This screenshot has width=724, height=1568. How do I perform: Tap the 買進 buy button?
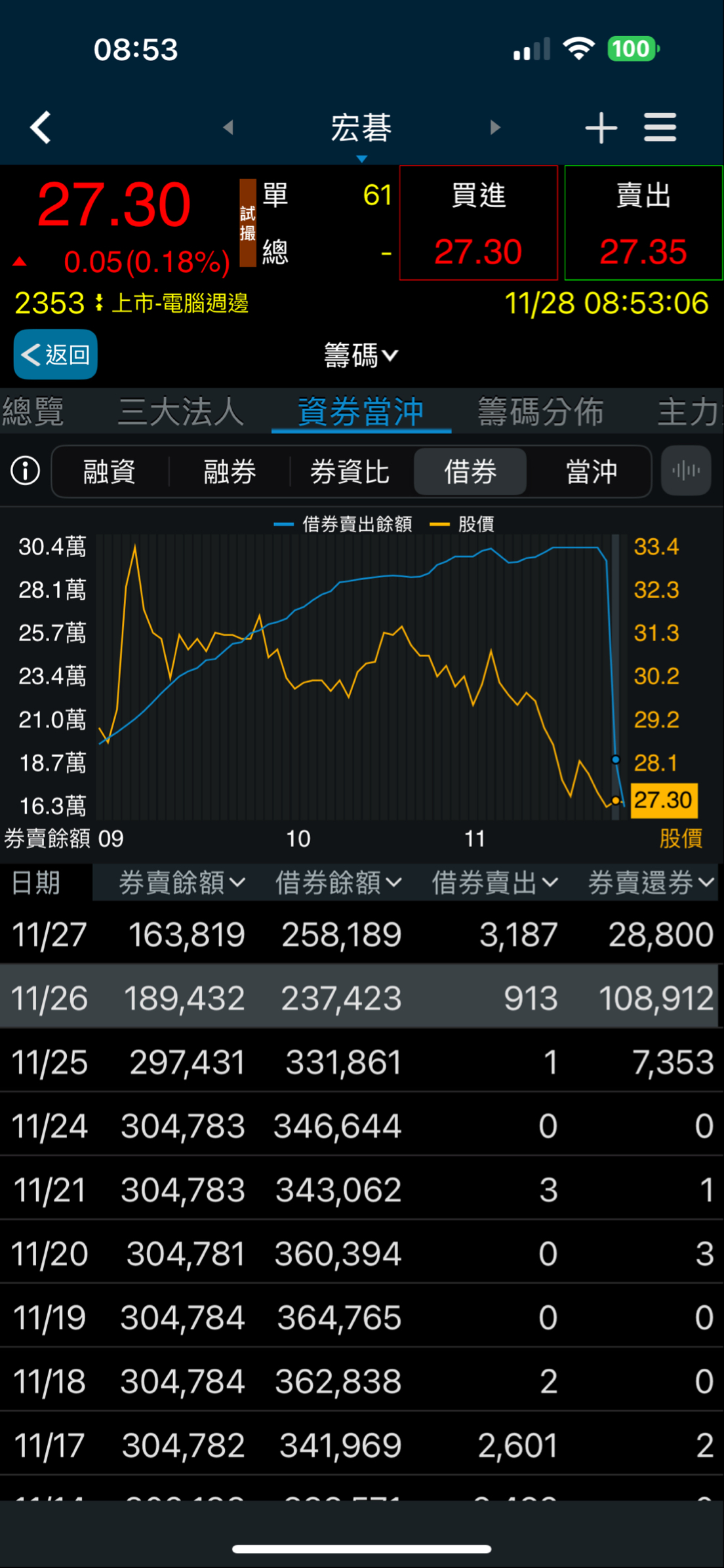pyautogui.click(x=478, y=223)
